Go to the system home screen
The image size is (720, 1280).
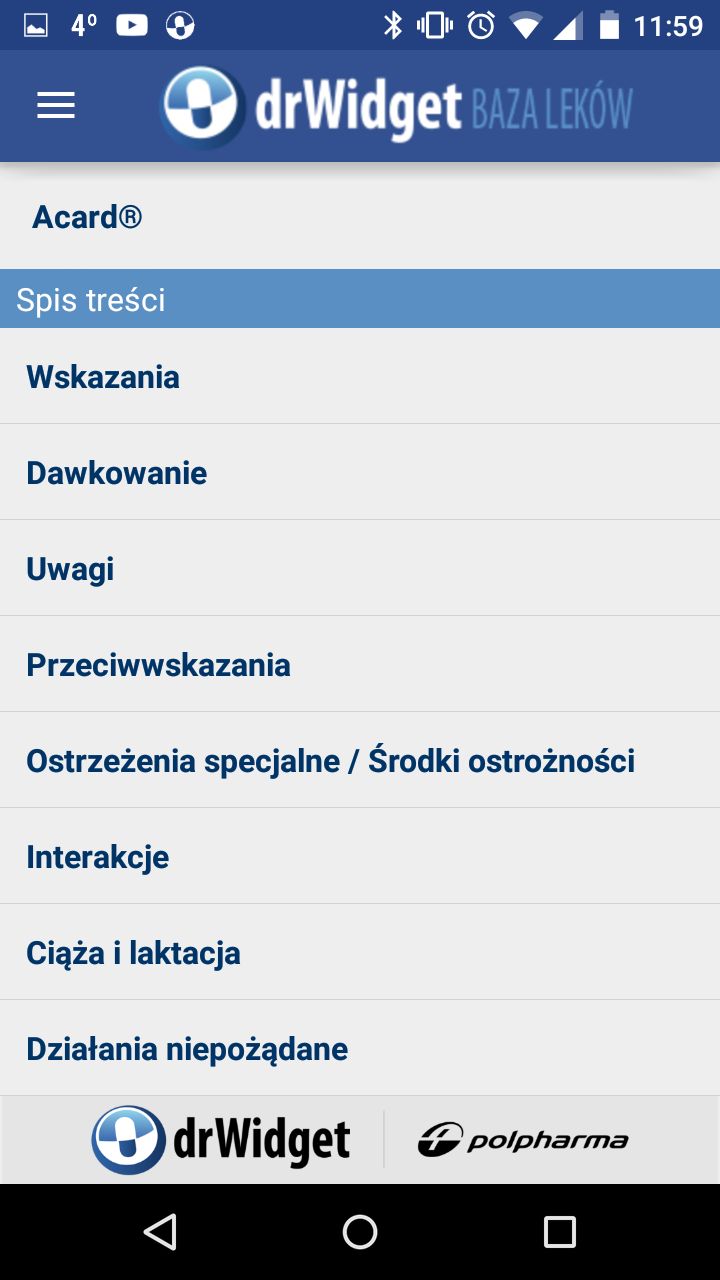coord(360,1232)
